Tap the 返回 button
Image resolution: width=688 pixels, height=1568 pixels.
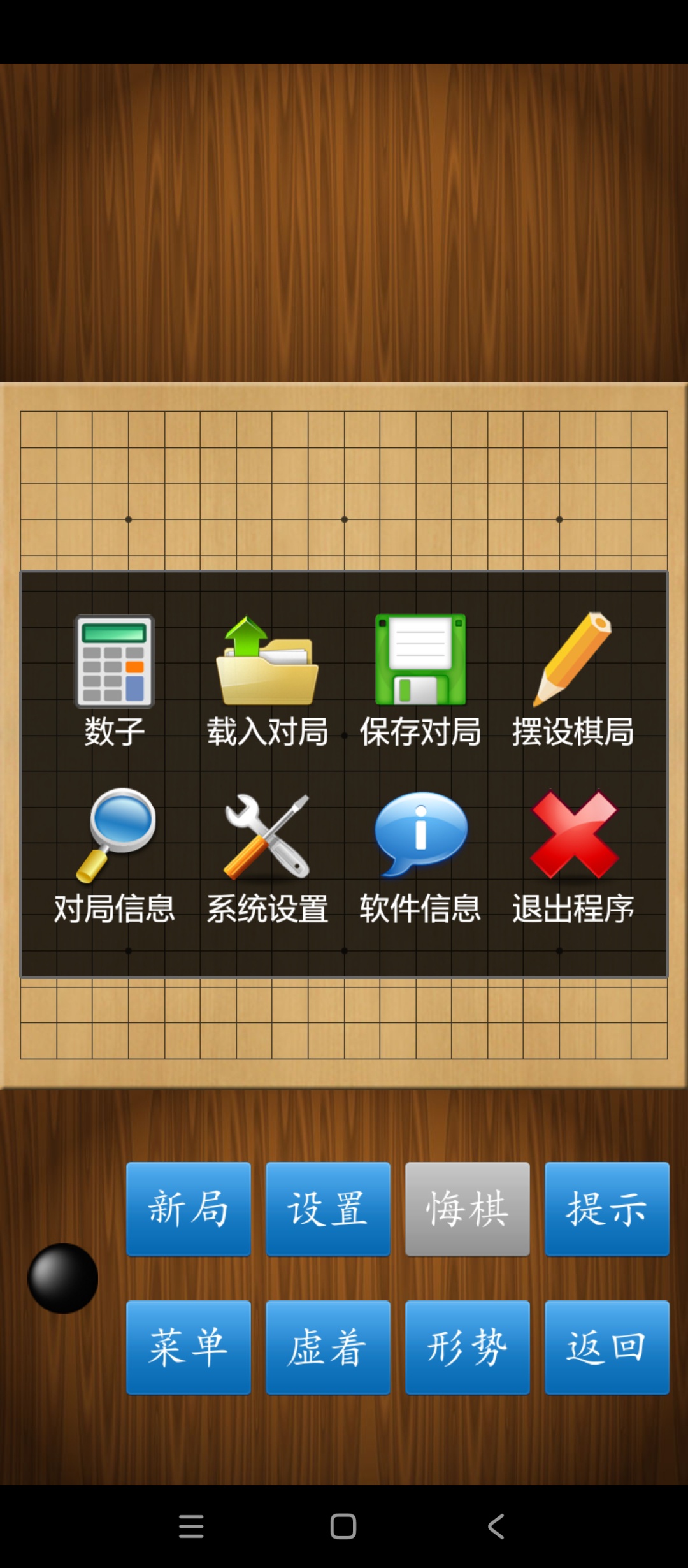[606, 1347]
